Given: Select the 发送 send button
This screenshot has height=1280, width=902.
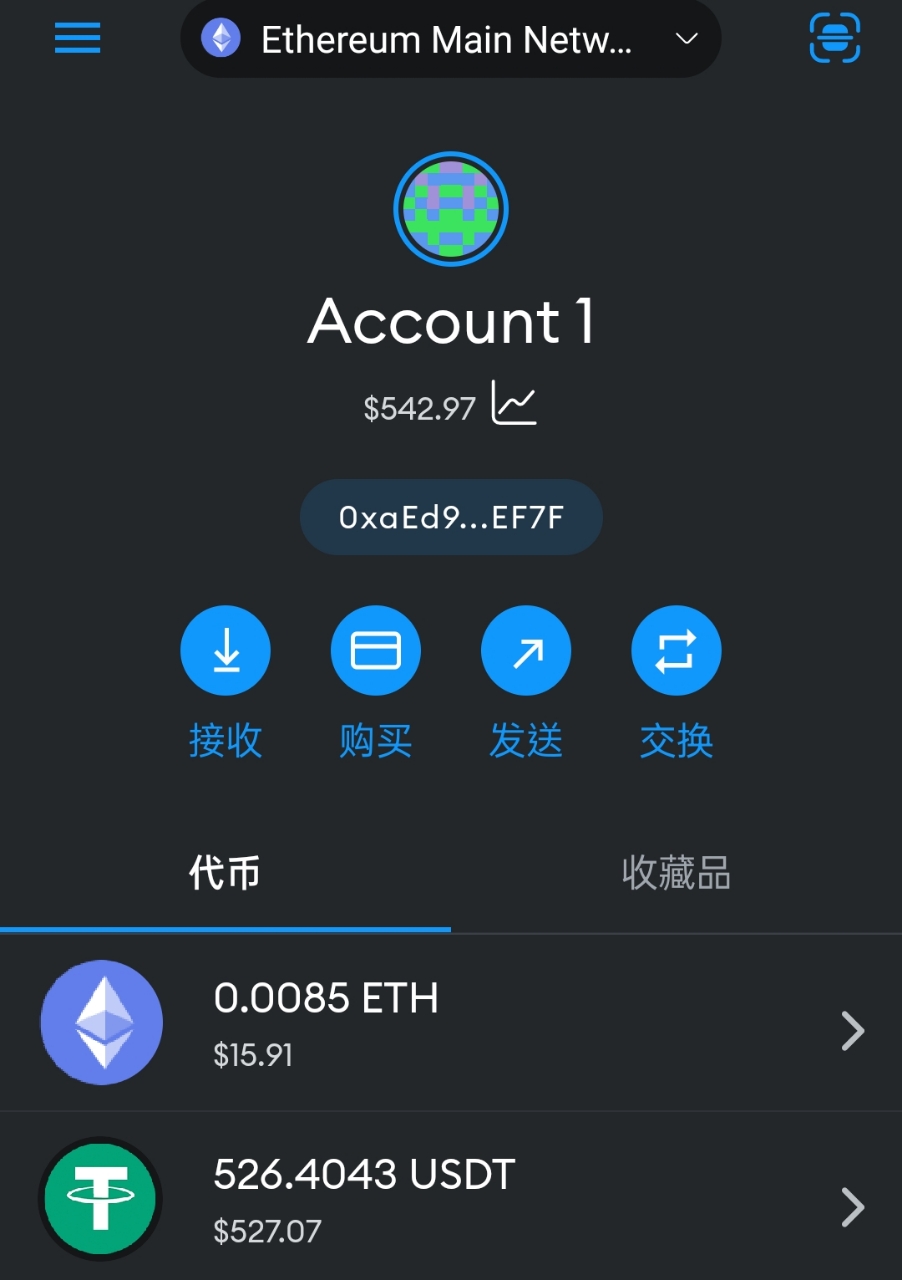Looking at the screenshot, I should pyautogui.click(x=526, y=651).
